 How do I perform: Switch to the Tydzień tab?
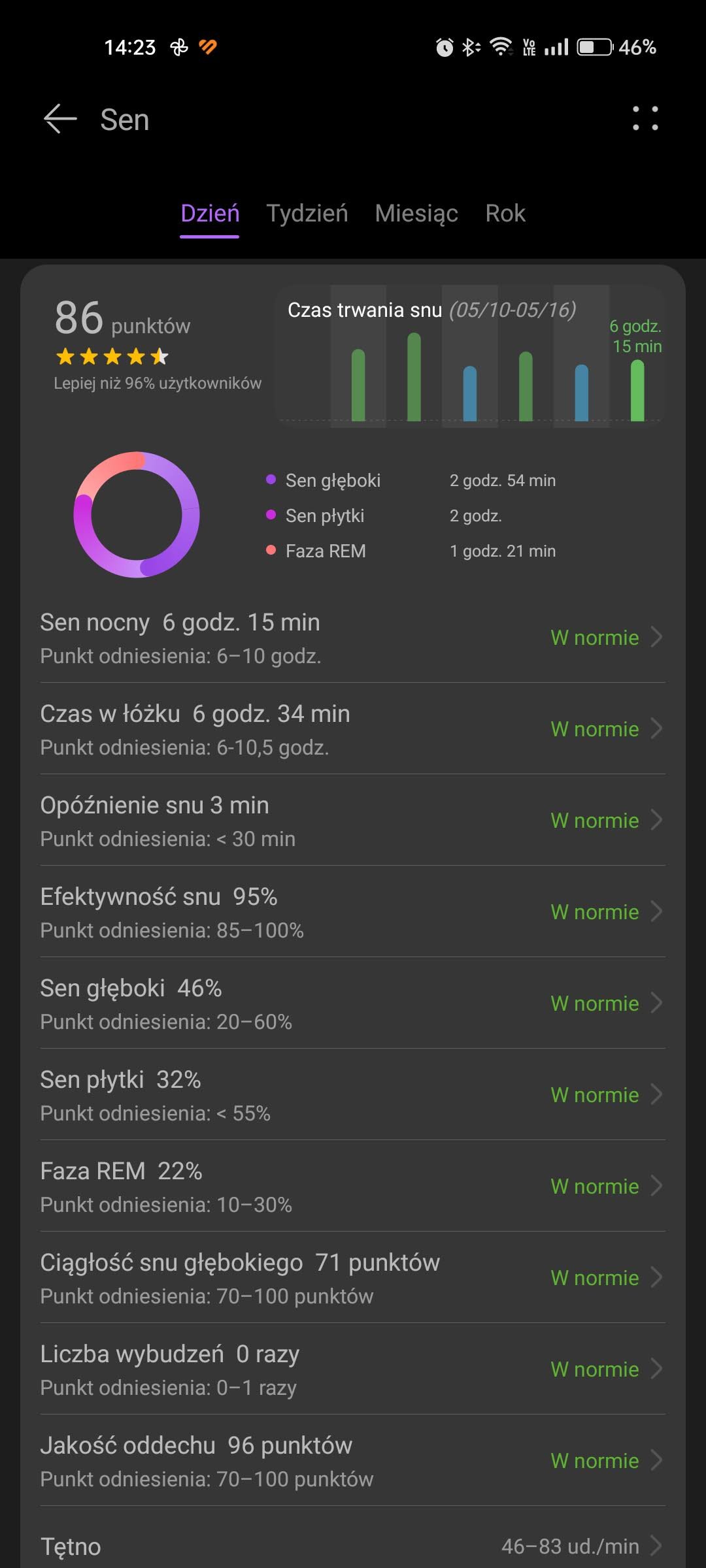[307, 214]
